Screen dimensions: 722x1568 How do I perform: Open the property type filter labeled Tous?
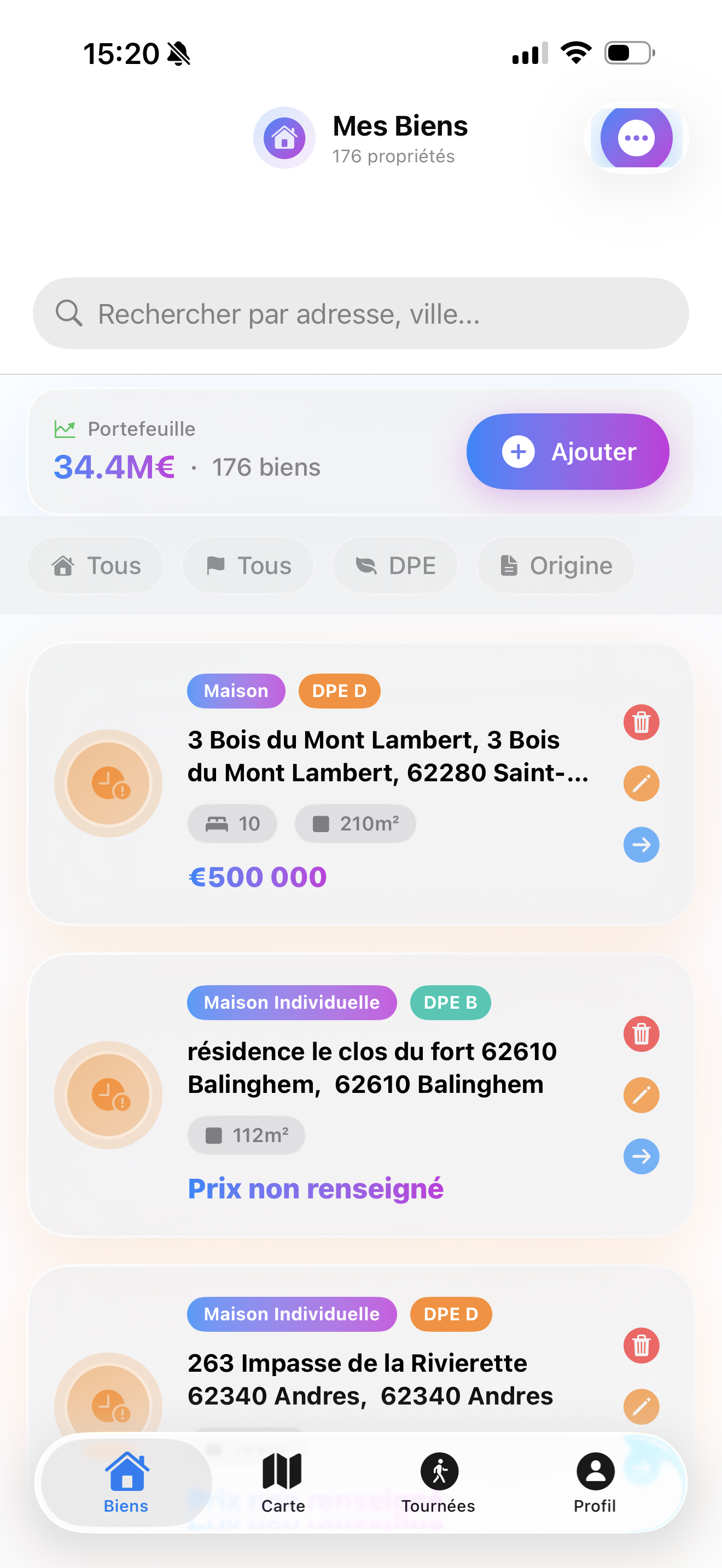[96, 565]
